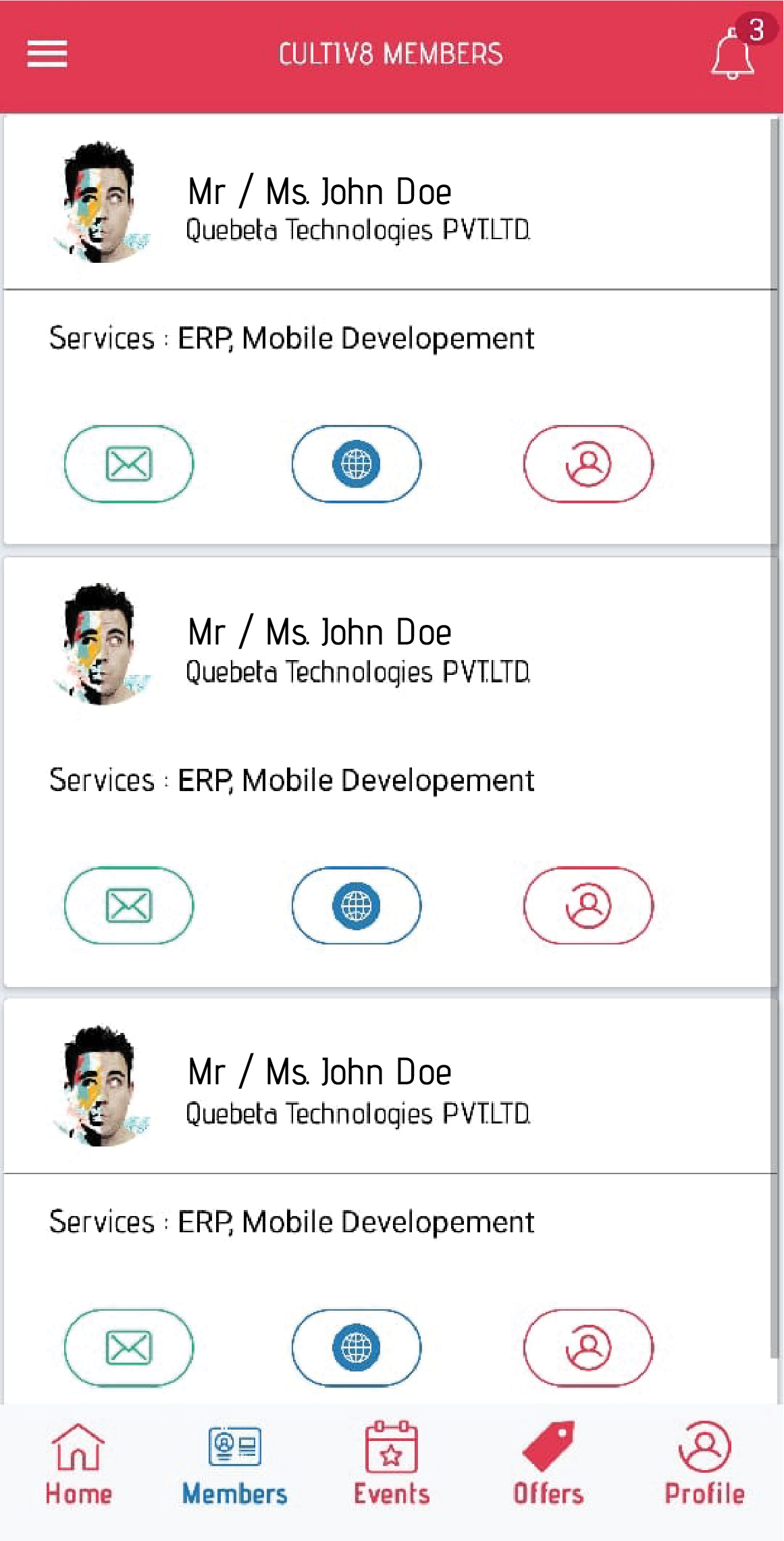Open the hamburger drawer menu
Screen dimensions: 784x1541
point(47,54)
